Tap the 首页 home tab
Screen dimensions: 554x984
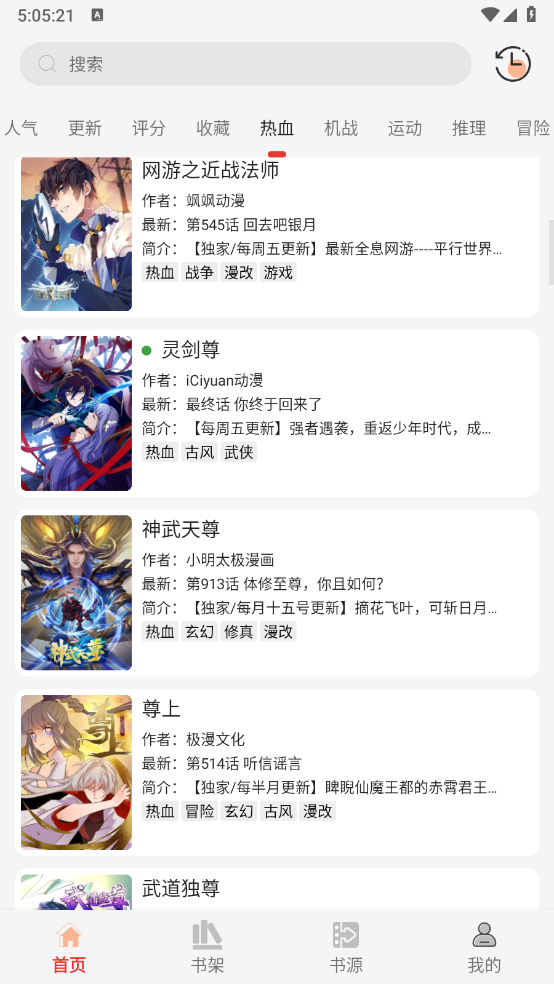pyautogui.click(x=69, y=948)
